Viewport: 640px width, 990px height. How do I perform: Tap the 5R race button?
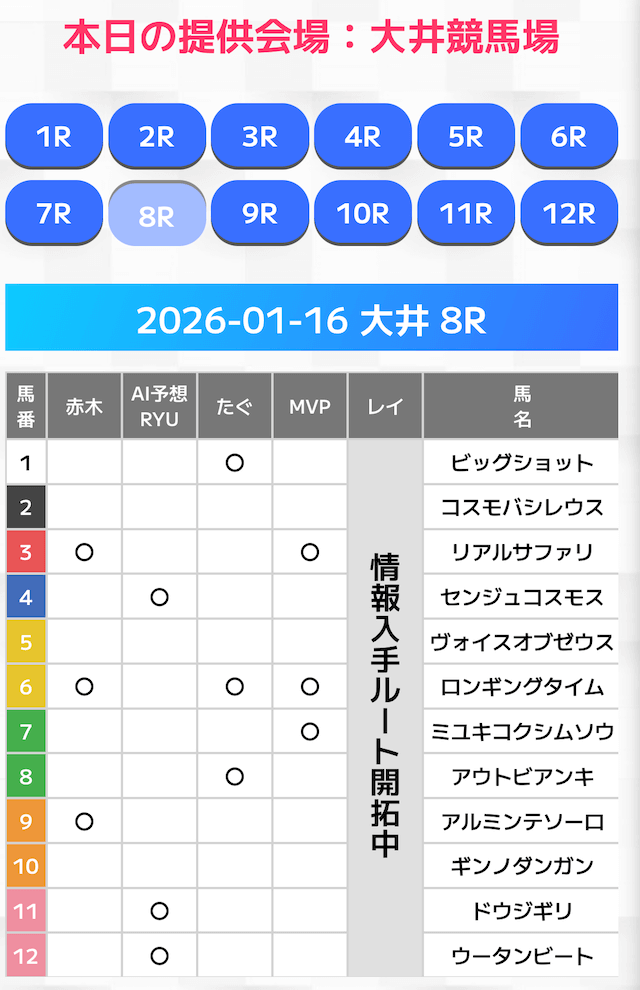(x=466, y=136)
